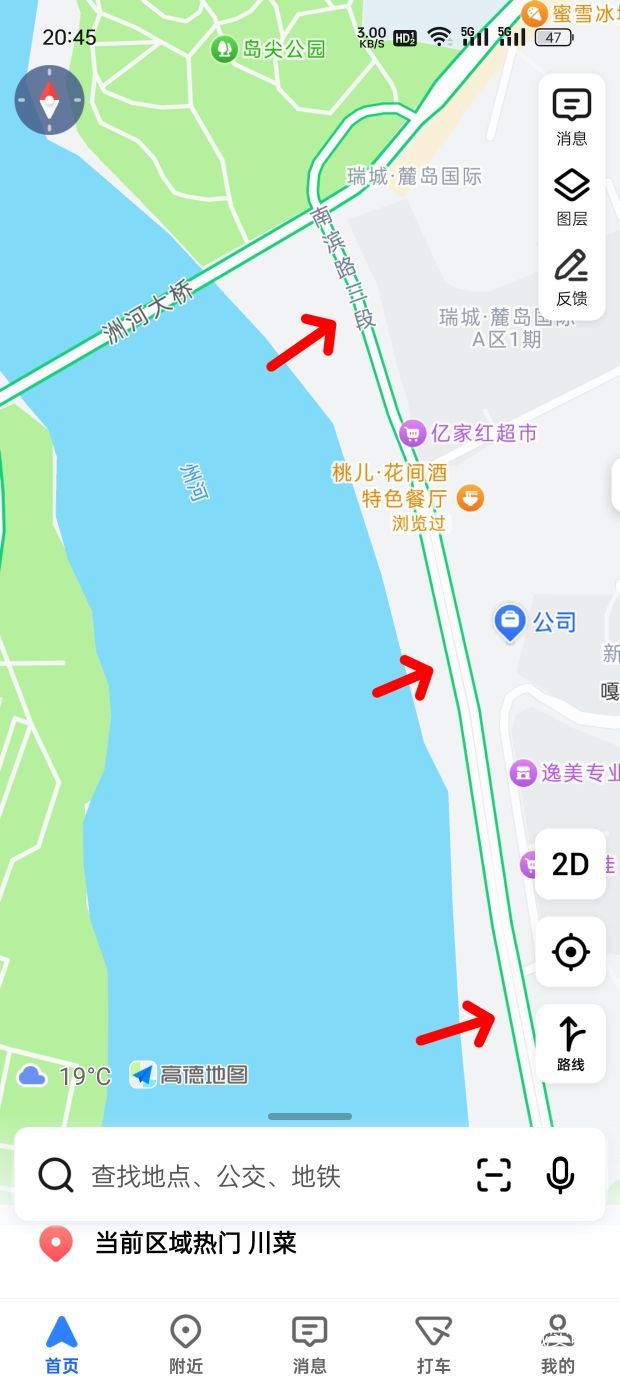
Task: Tap the compass icon to reorient map
Action: (x=49, y=100)
